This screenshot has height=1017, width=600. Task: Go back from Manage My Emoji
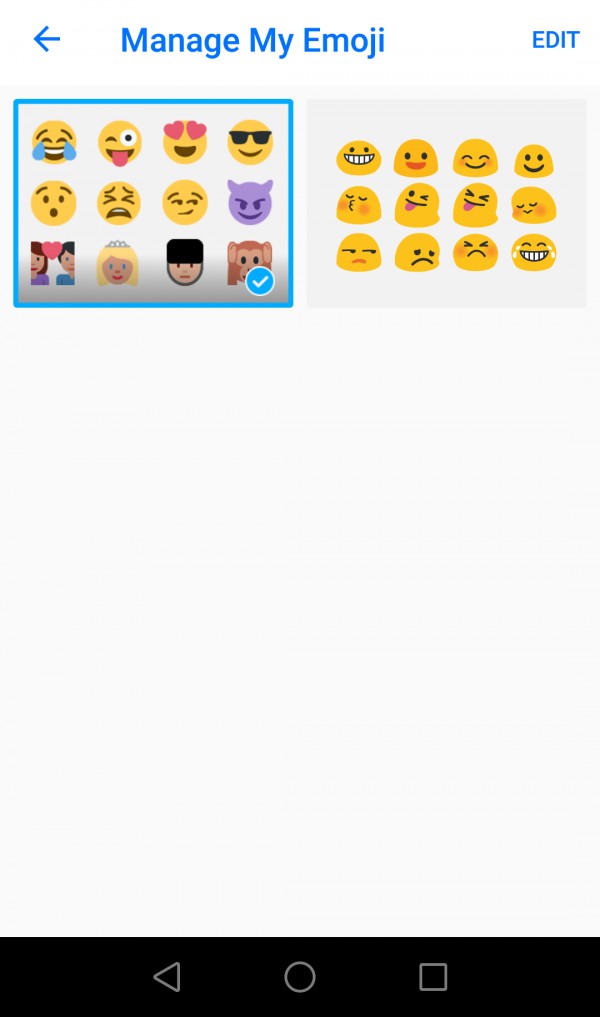(47, 40)
